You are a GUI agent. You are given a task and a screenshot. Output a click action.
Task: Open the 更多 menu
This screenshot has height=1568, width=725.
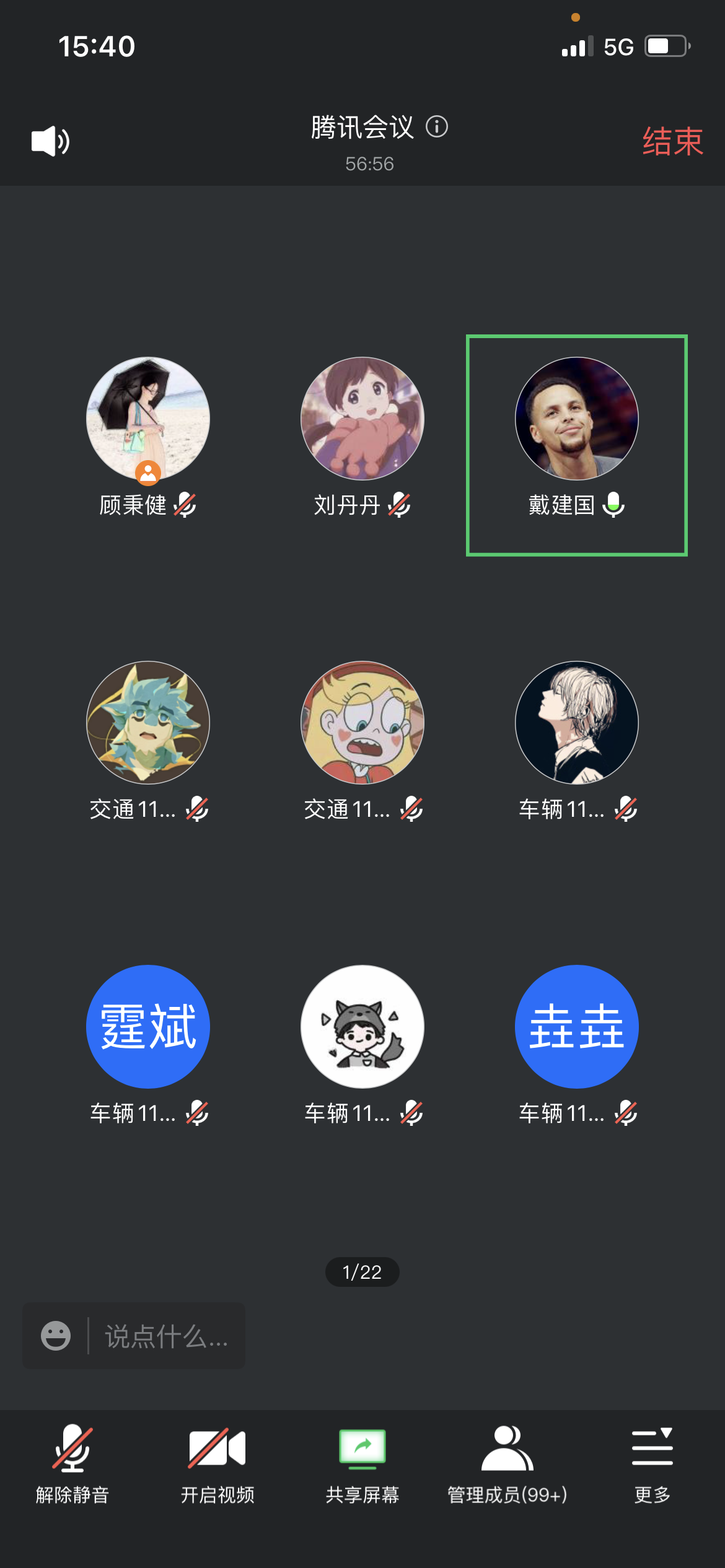[x=652, y=1464]
